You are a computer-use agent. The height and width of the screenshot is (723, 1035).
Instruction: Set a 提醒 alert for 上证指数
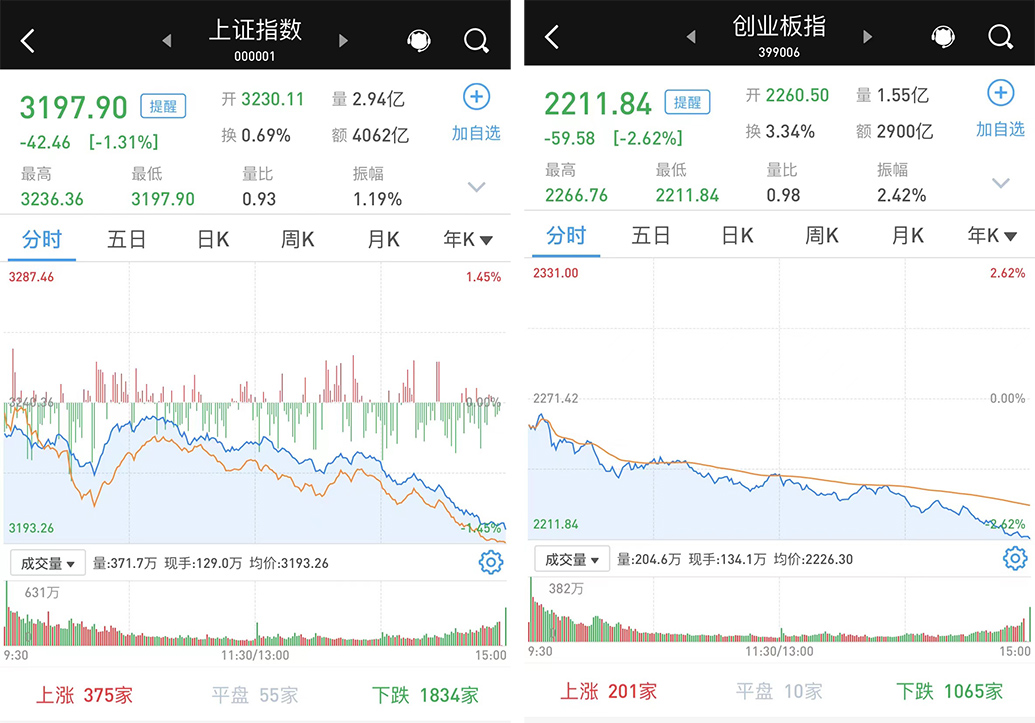point(163,106)
